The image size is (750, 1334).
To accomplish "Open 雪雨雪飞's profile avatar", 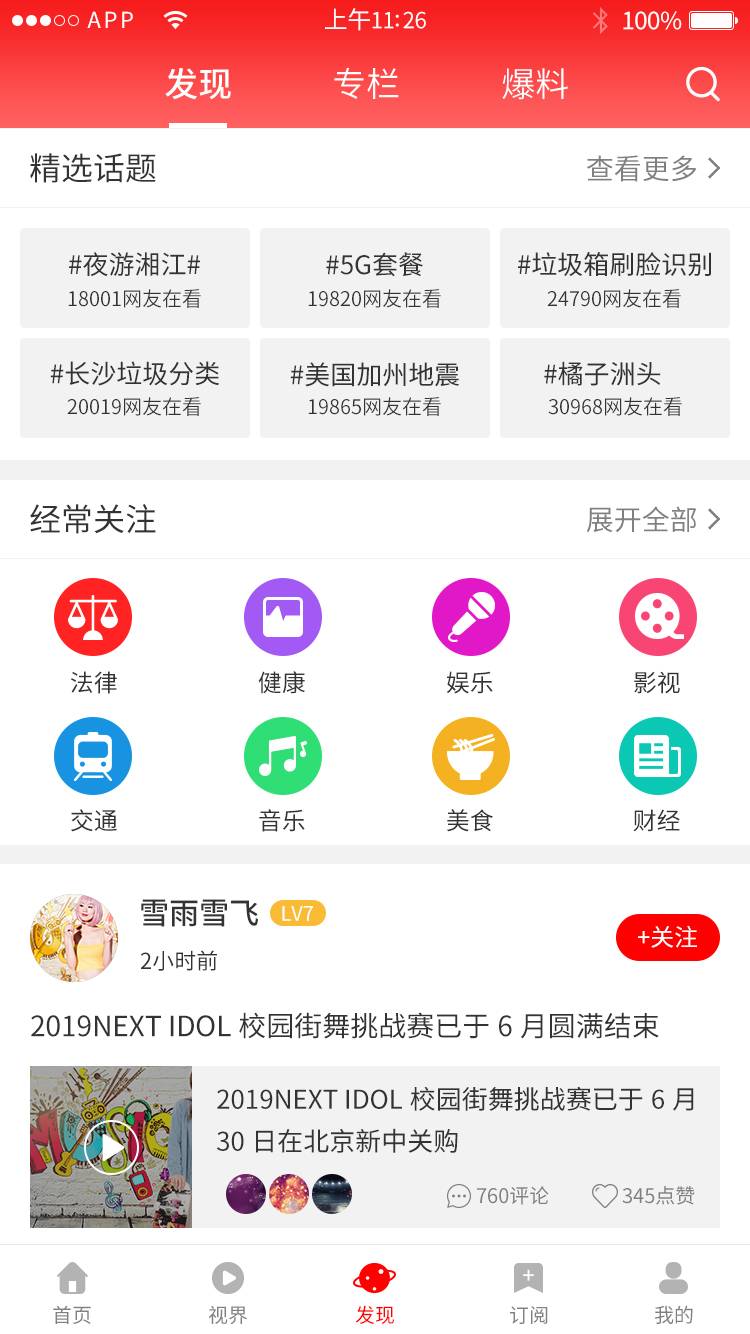I will (74, 938).
